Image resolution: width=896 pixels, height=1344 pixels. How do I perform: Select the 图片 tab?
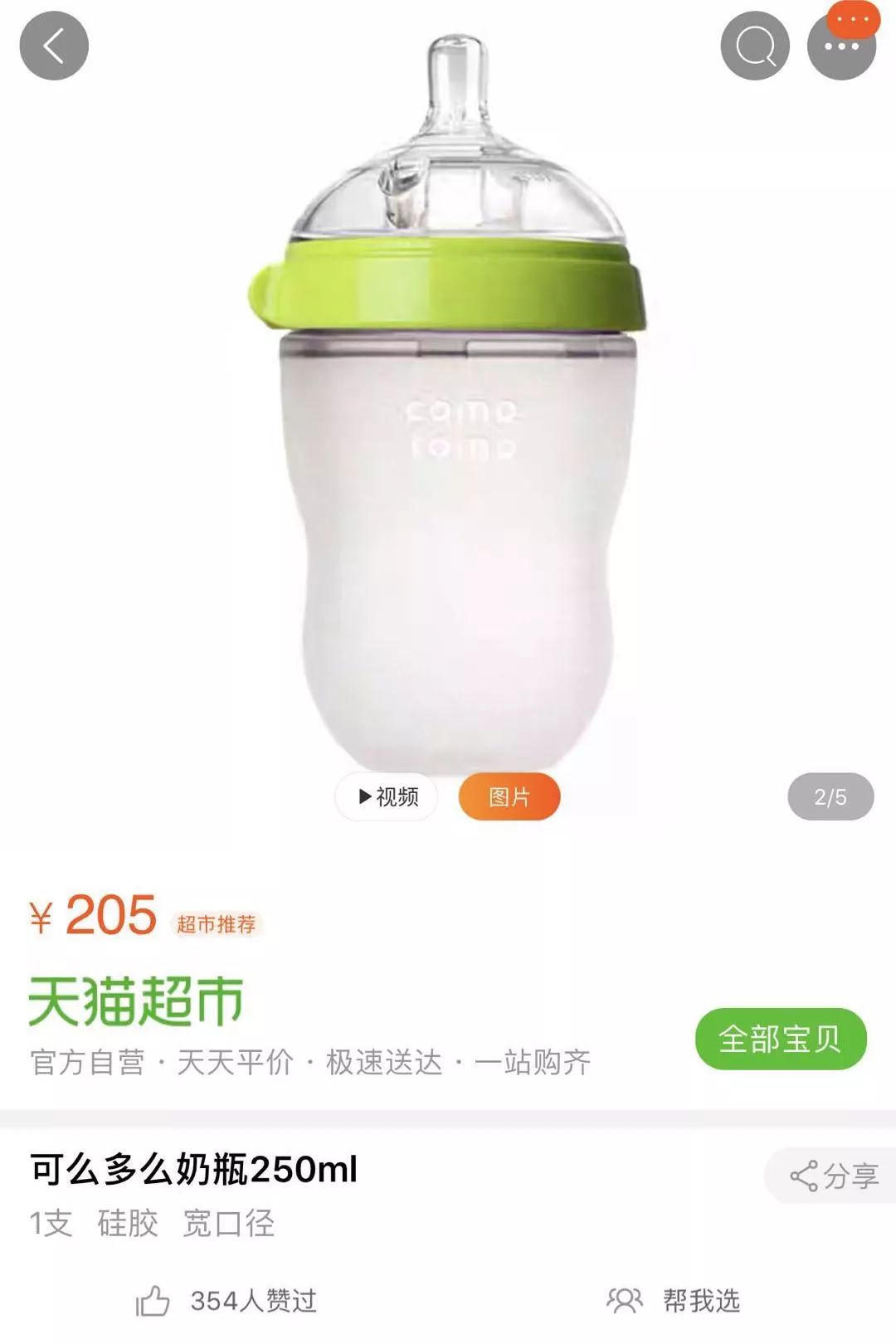[x=509, y=796]
